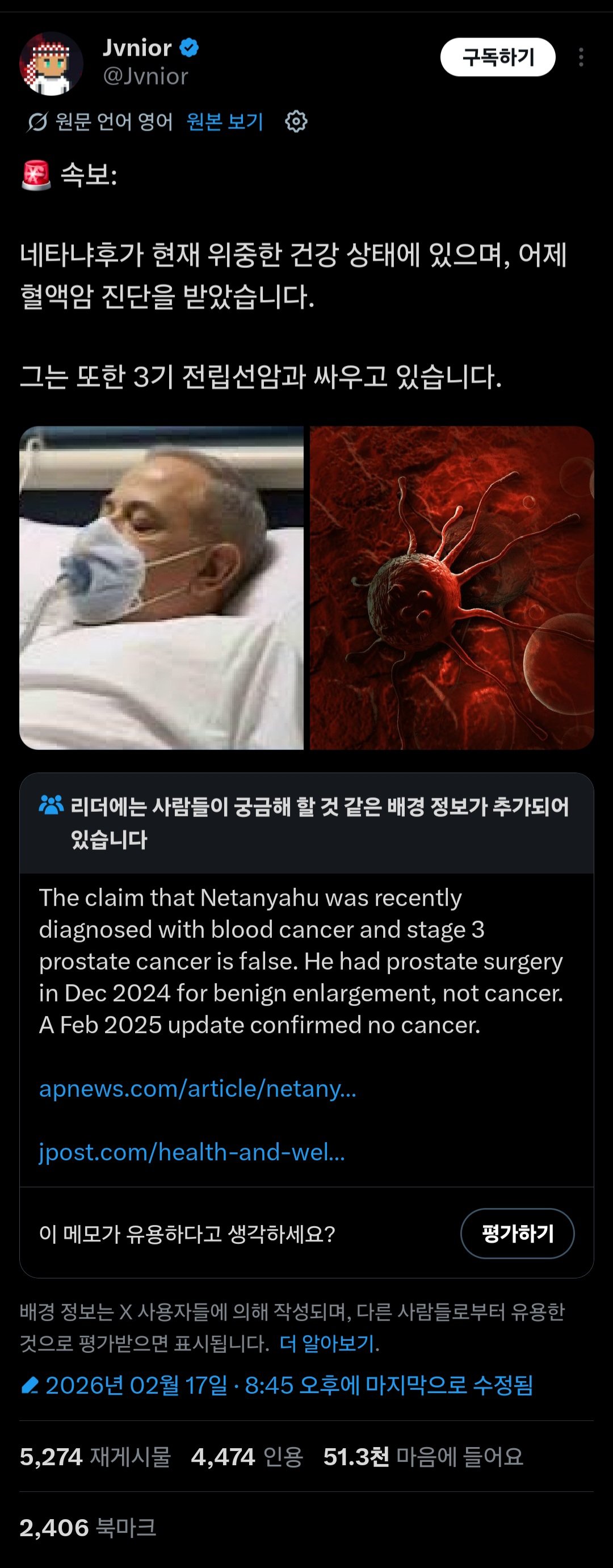Open Jvnior's profile picture

coord(51,64)
